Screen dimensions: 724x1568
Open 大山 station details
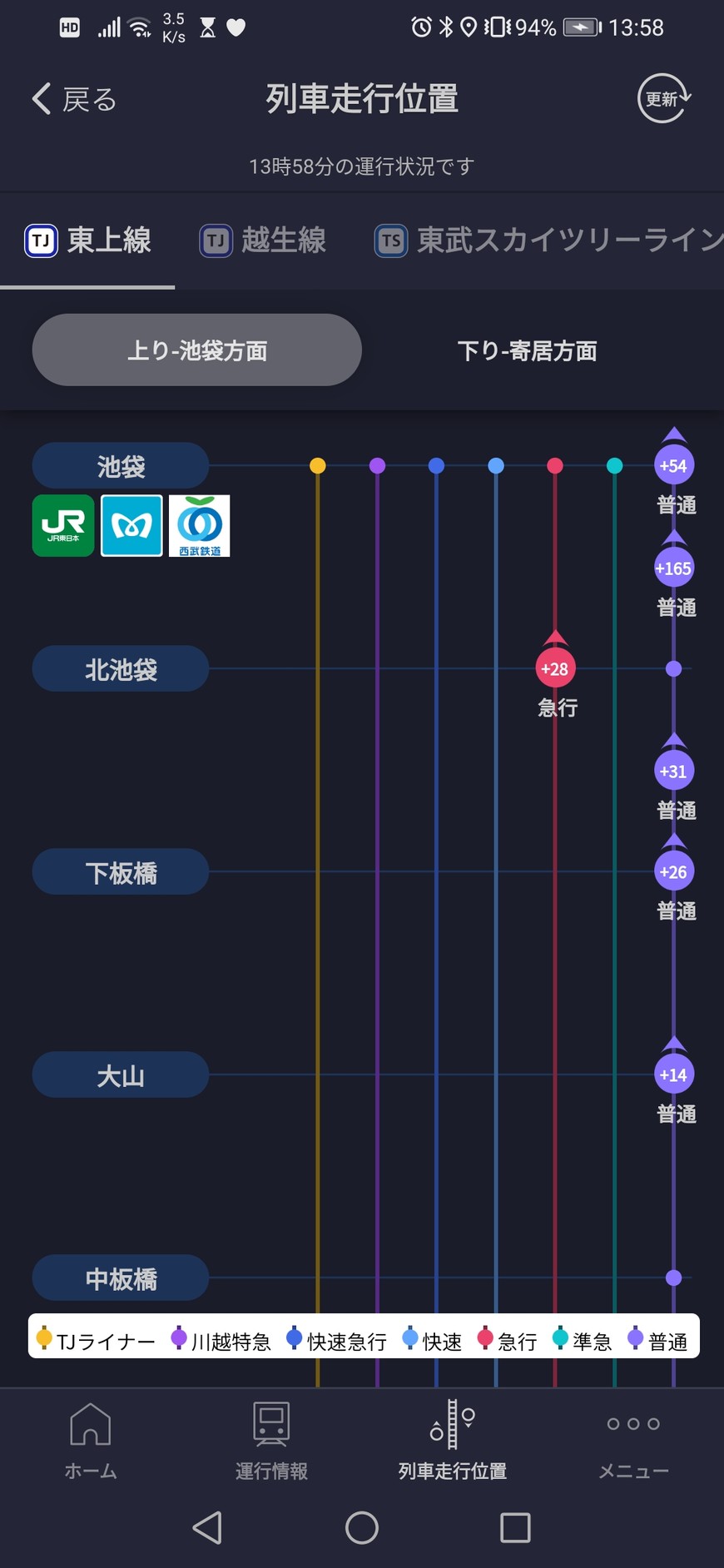pos(121,1075)
